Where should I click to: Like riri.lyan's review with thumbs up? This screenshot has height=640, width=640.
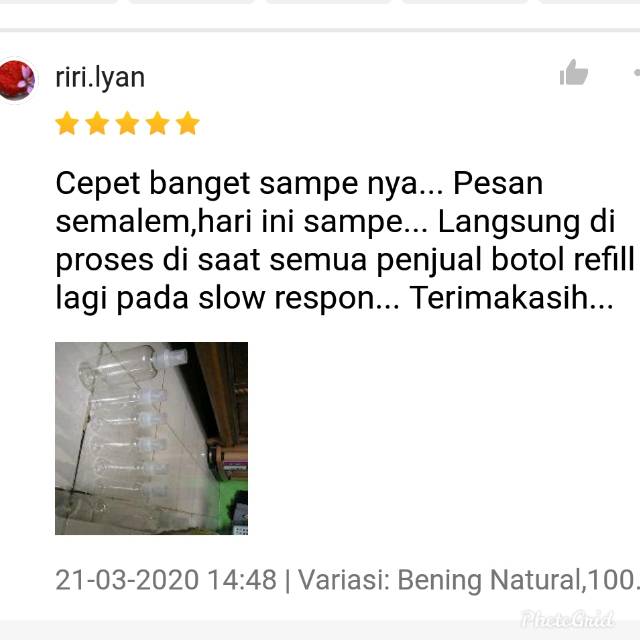574,73
